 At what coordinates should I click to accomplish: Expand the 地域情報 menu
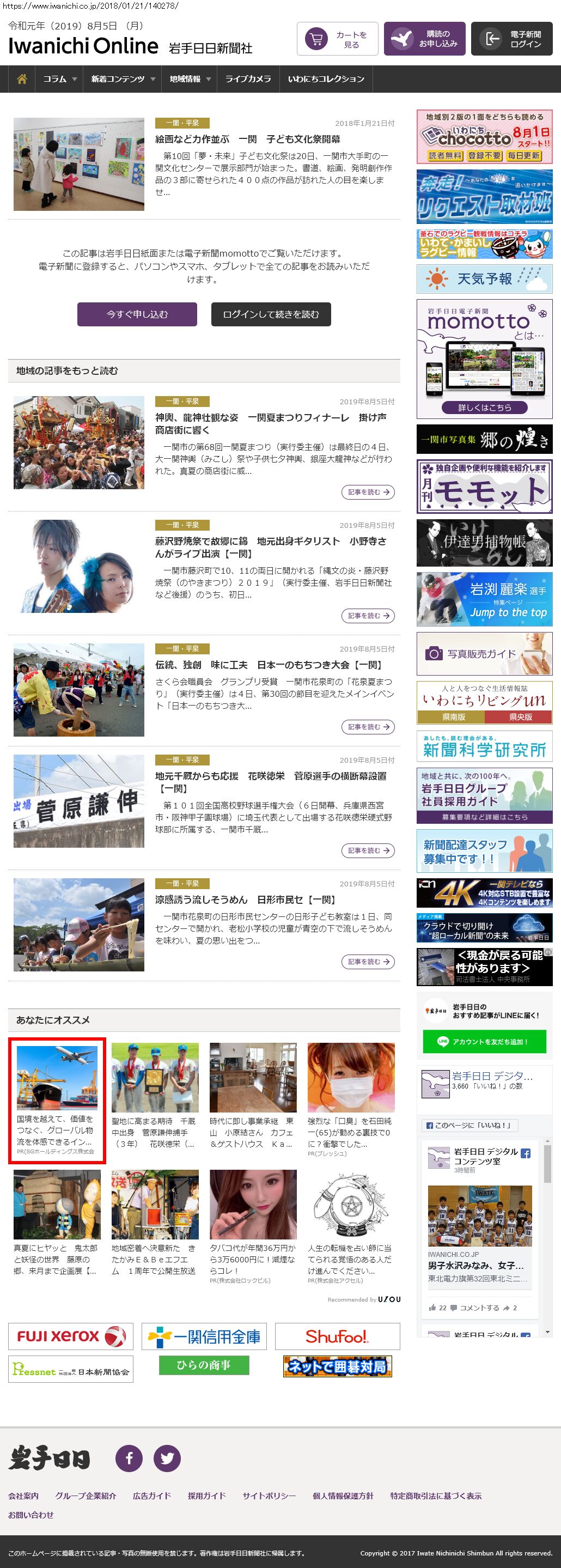(x=189, y=79)
